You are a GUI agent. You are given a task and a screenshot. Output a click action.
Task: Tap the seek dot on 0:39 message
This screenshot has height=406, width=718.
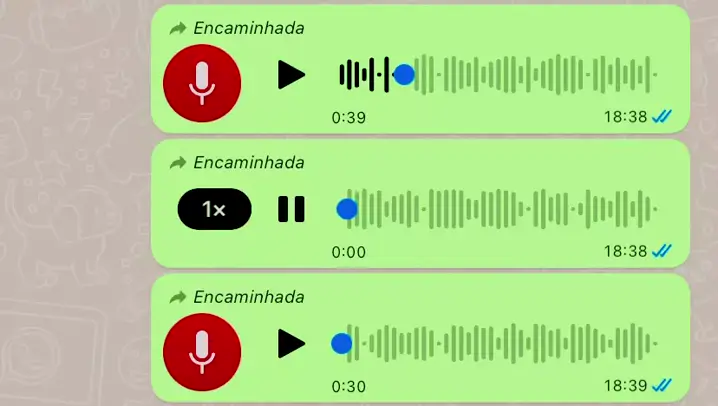click(404, 74)
